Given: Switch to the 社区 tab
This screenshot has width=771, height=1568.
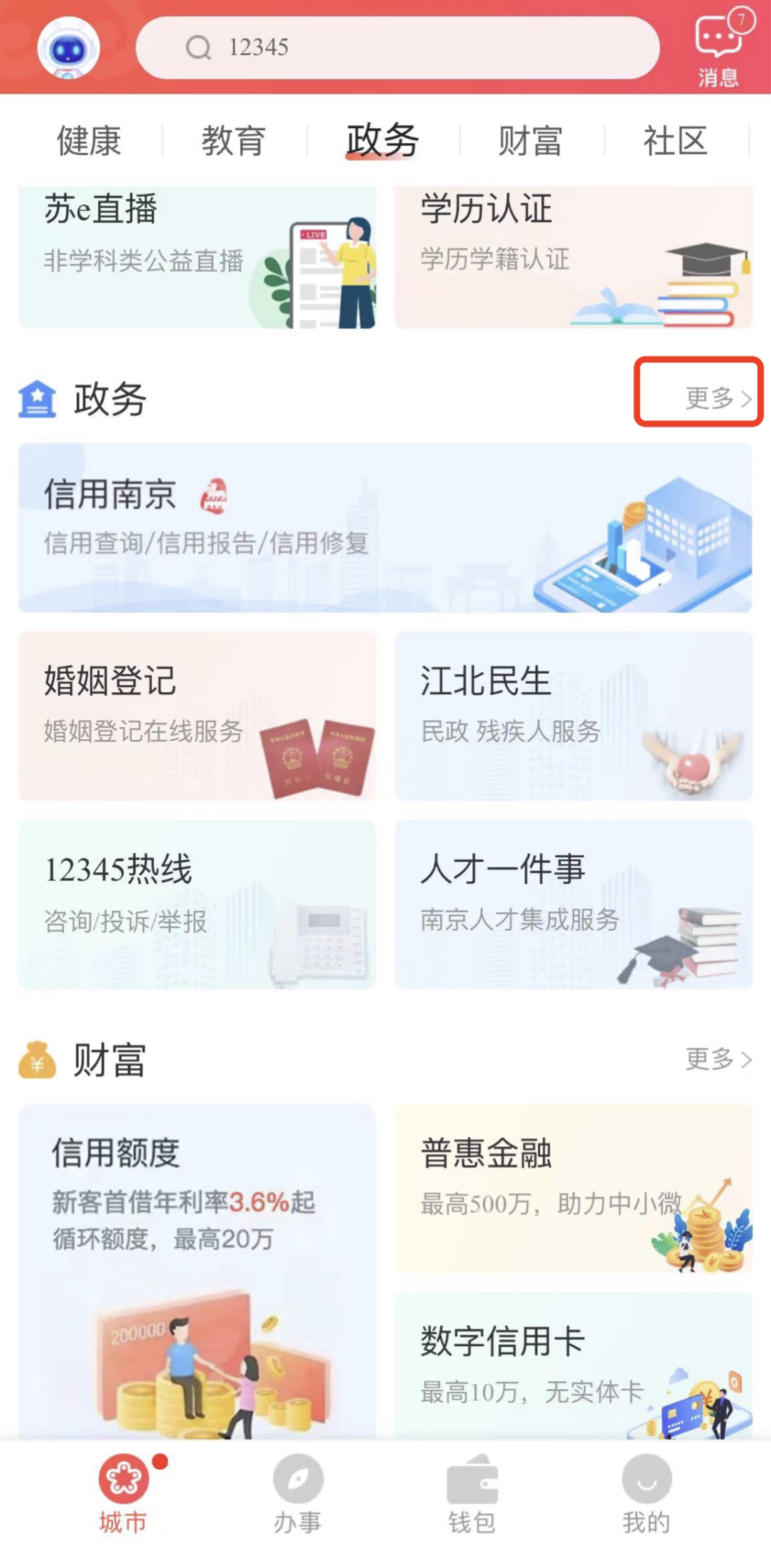Looking at the screenshot, I should tap(675, 141).
